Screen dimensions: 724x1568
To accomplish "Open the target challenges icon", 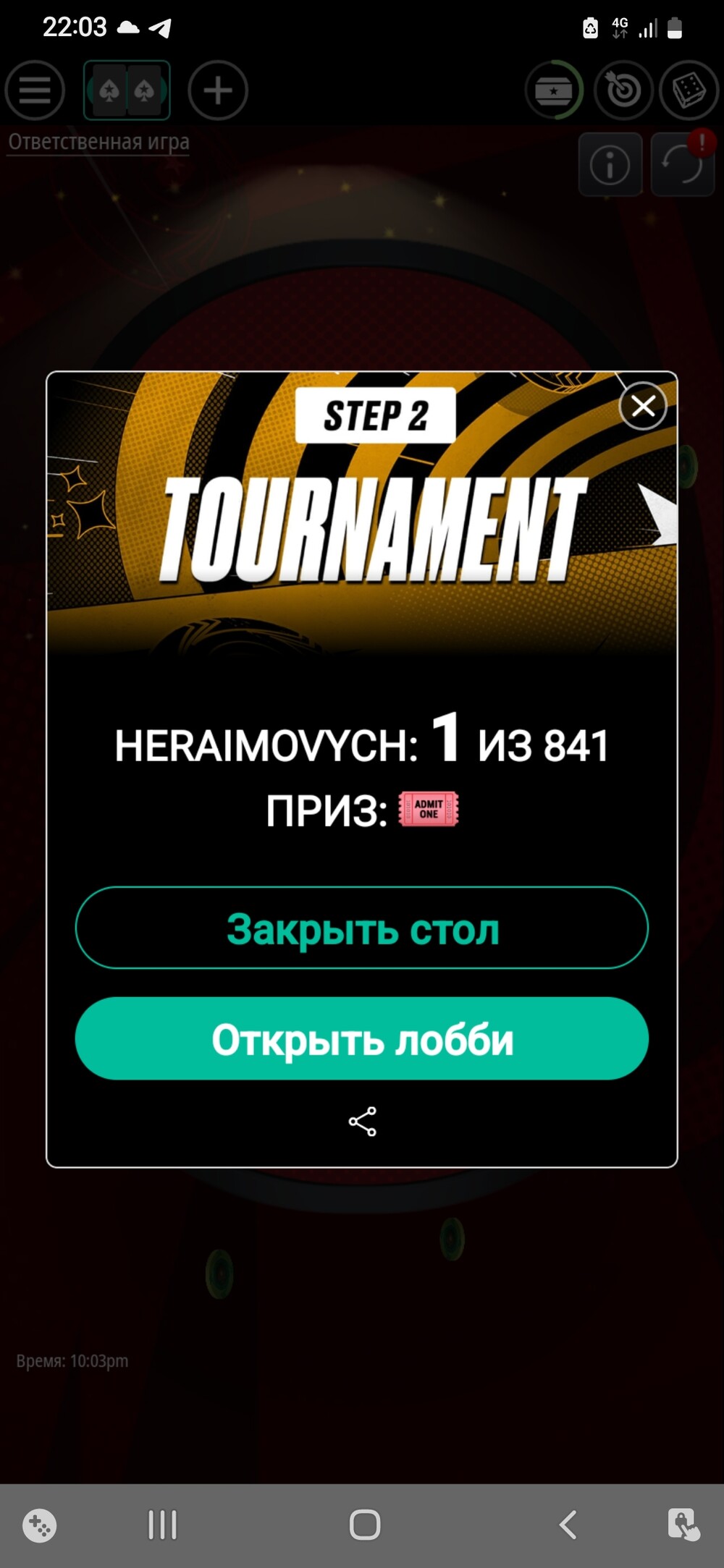I will [x=623, y=90].
